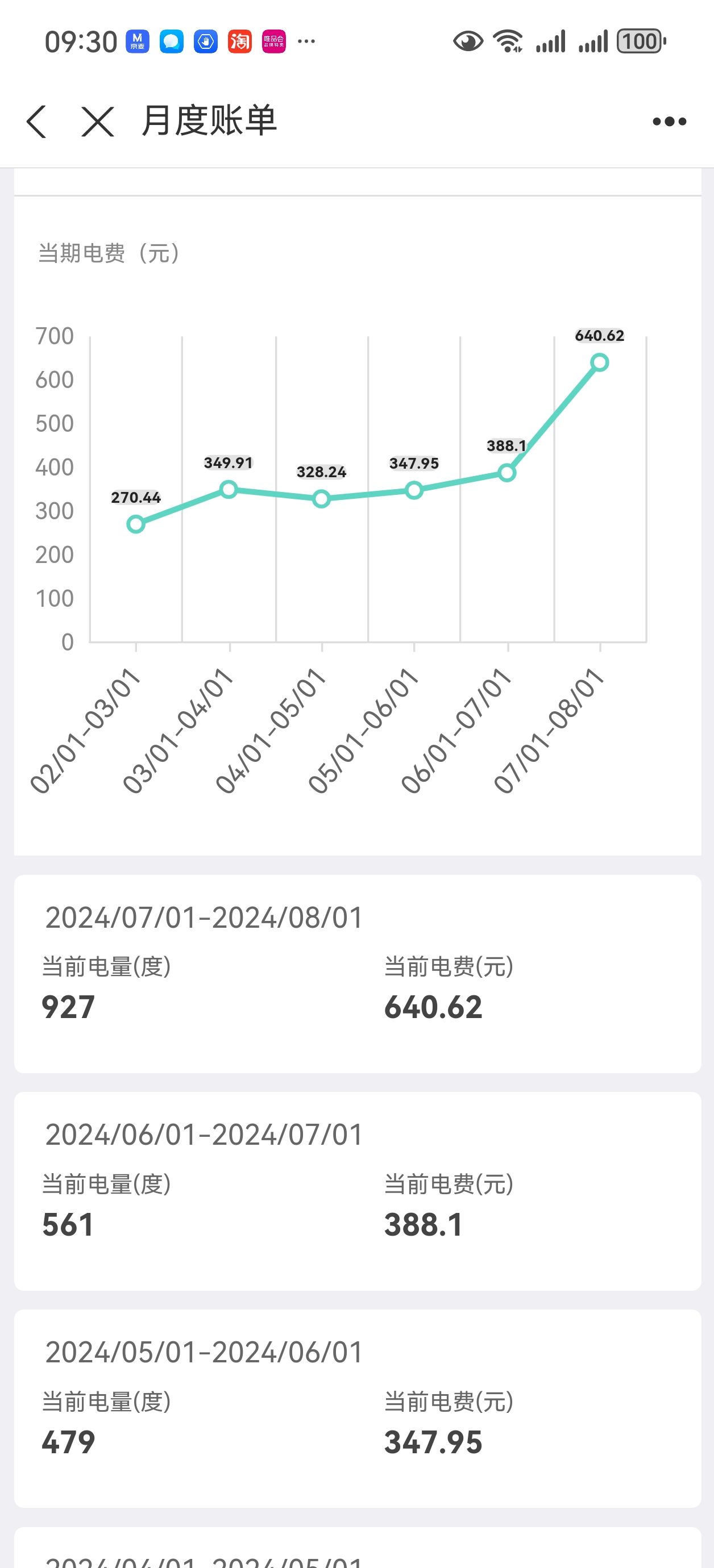Image resolution: width=714 pixels, height=1568 pixels.
Task: Open the three-dot overflow menu
Action: (x=669, y=122)
